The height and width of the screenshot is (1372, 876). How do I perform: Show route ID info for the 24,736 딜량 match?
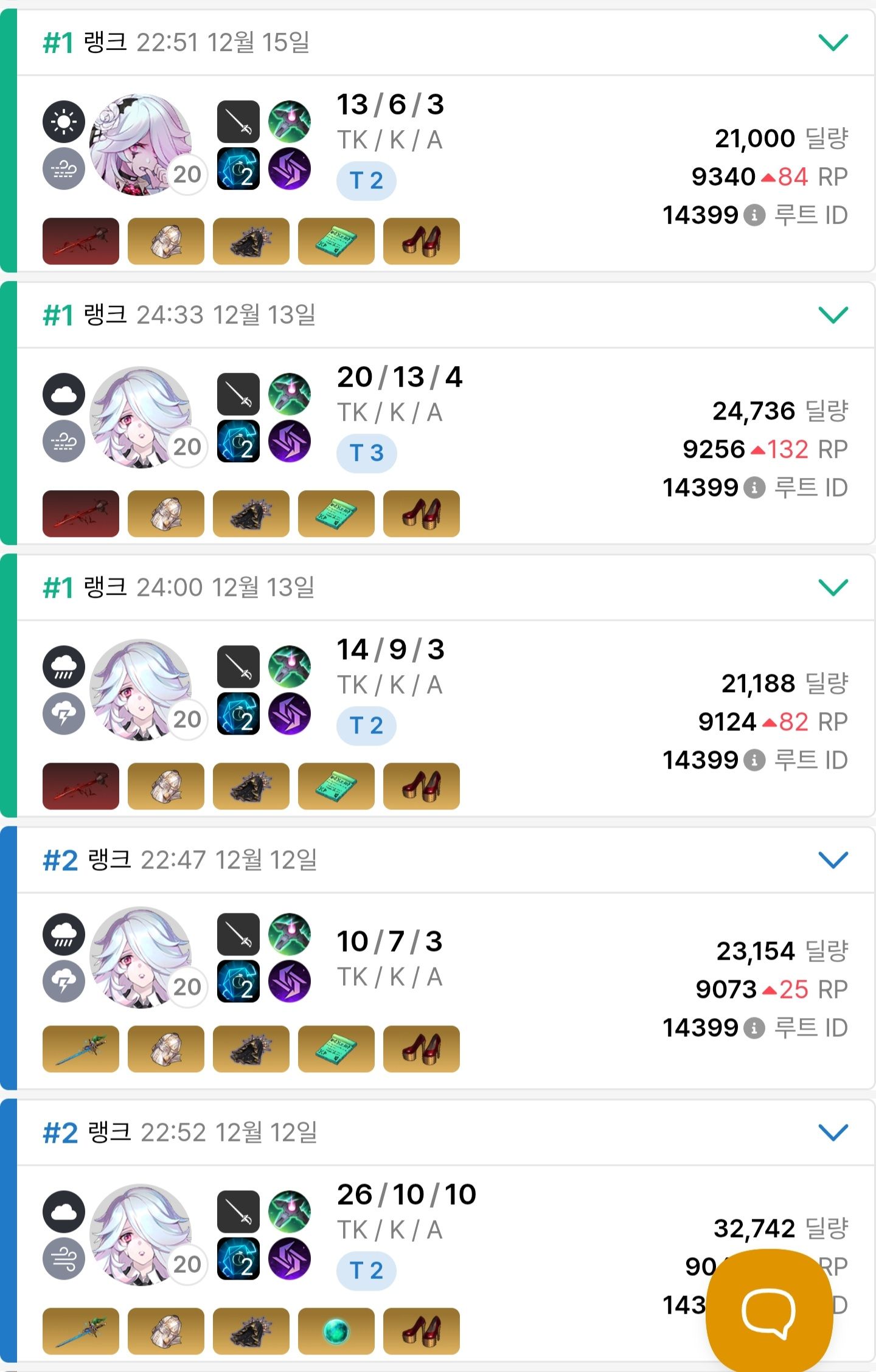[754, 488]
